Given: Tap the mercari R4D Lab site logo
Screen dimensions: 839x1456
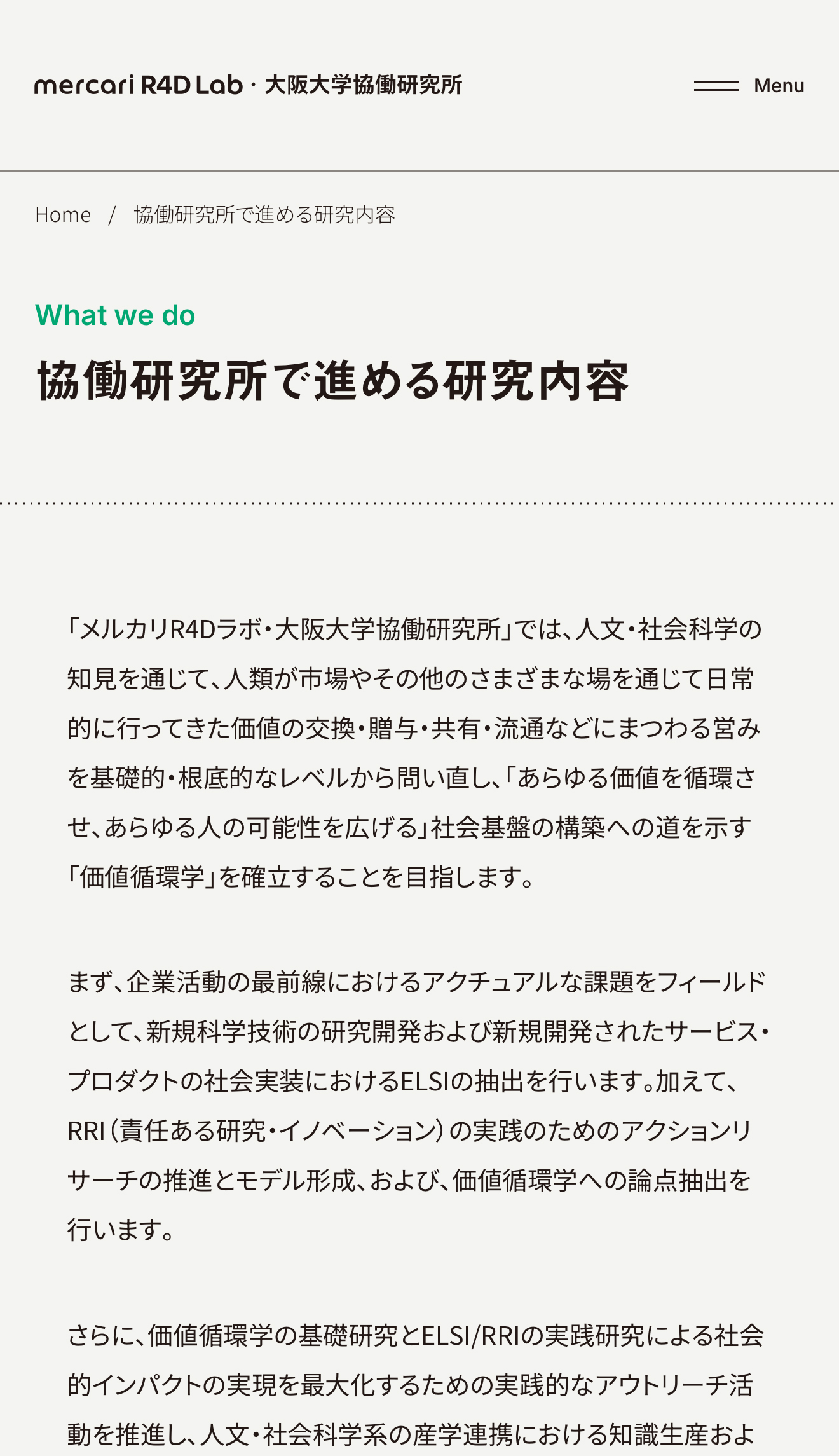Looking at the screenshot, I should coord(249,85).
